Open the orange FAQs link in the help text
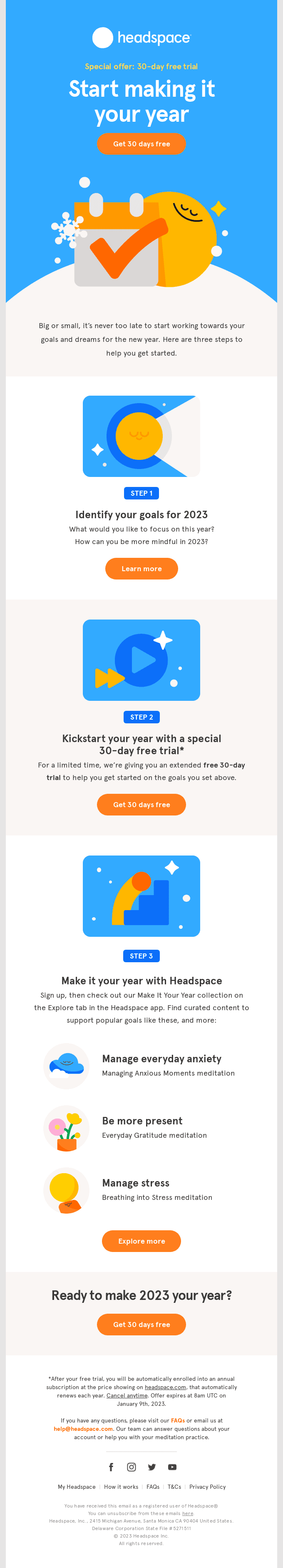Screen dimensions: 283x1568 tap(177, 1420)
